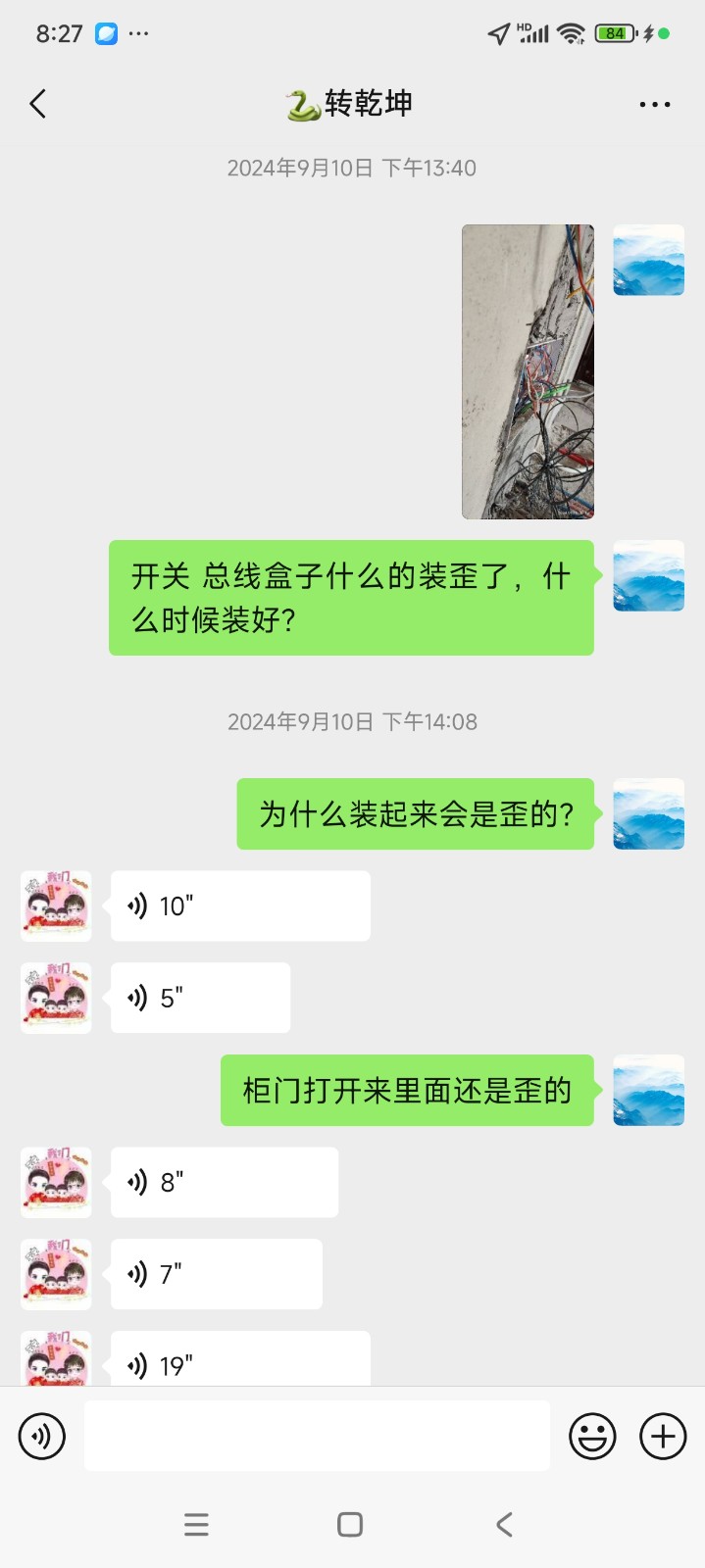705x1568 pixels.
Task: Go back to the chat list
Action: click(38, 104)
